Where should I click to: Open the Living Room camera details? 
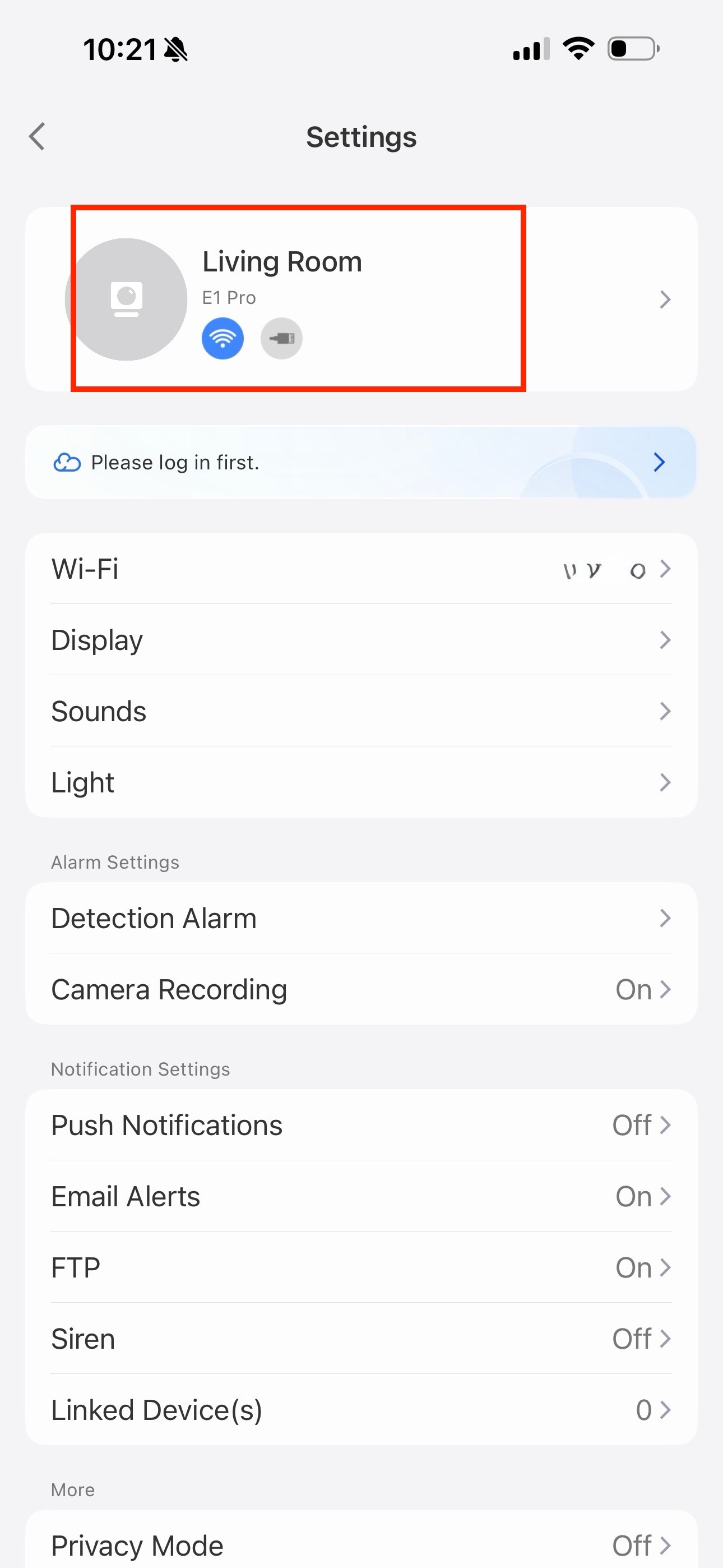pyautogui.click(x=361, y=299)
